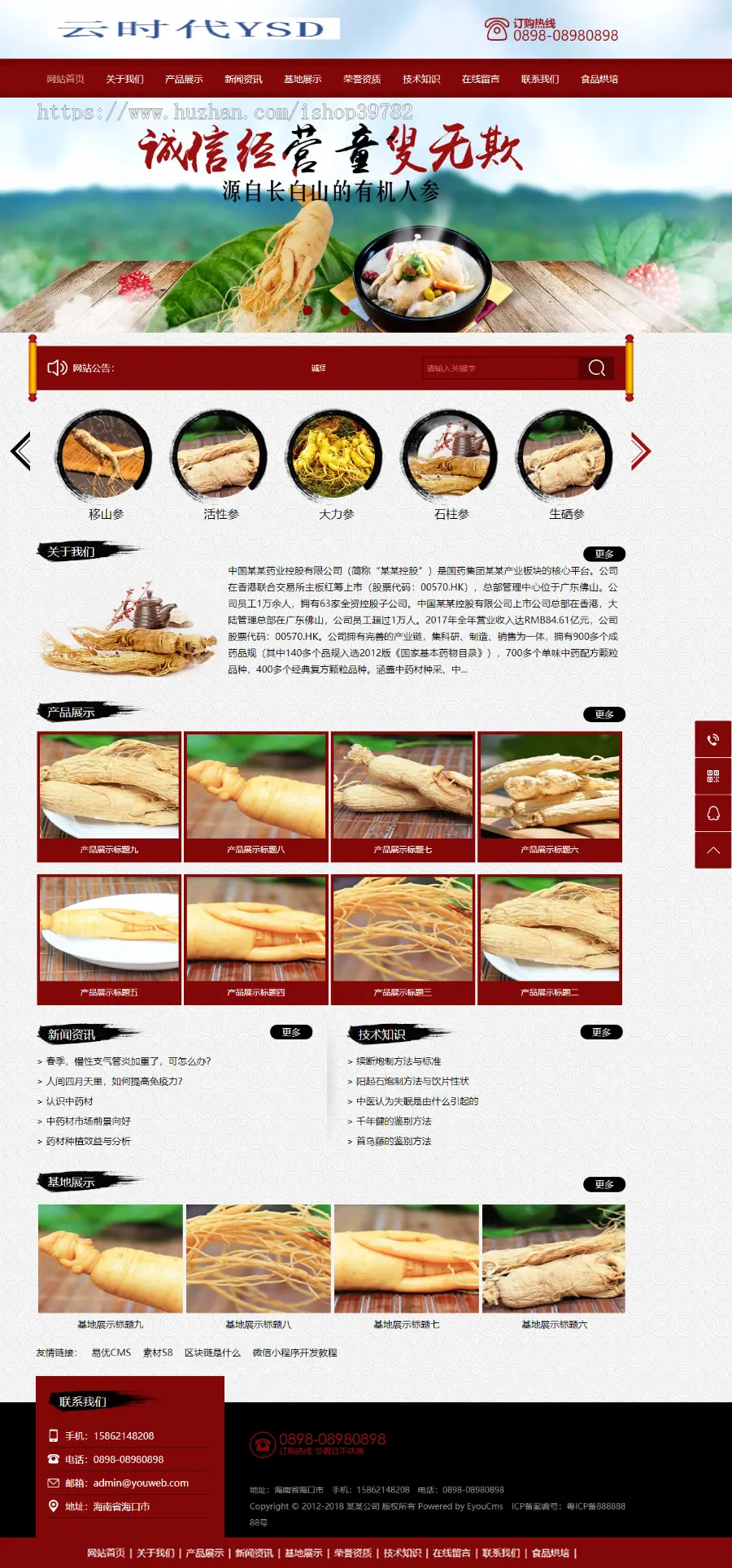Open the 大力参 category circle
This screenshot has height=1568, width=732.
[334, 455]
